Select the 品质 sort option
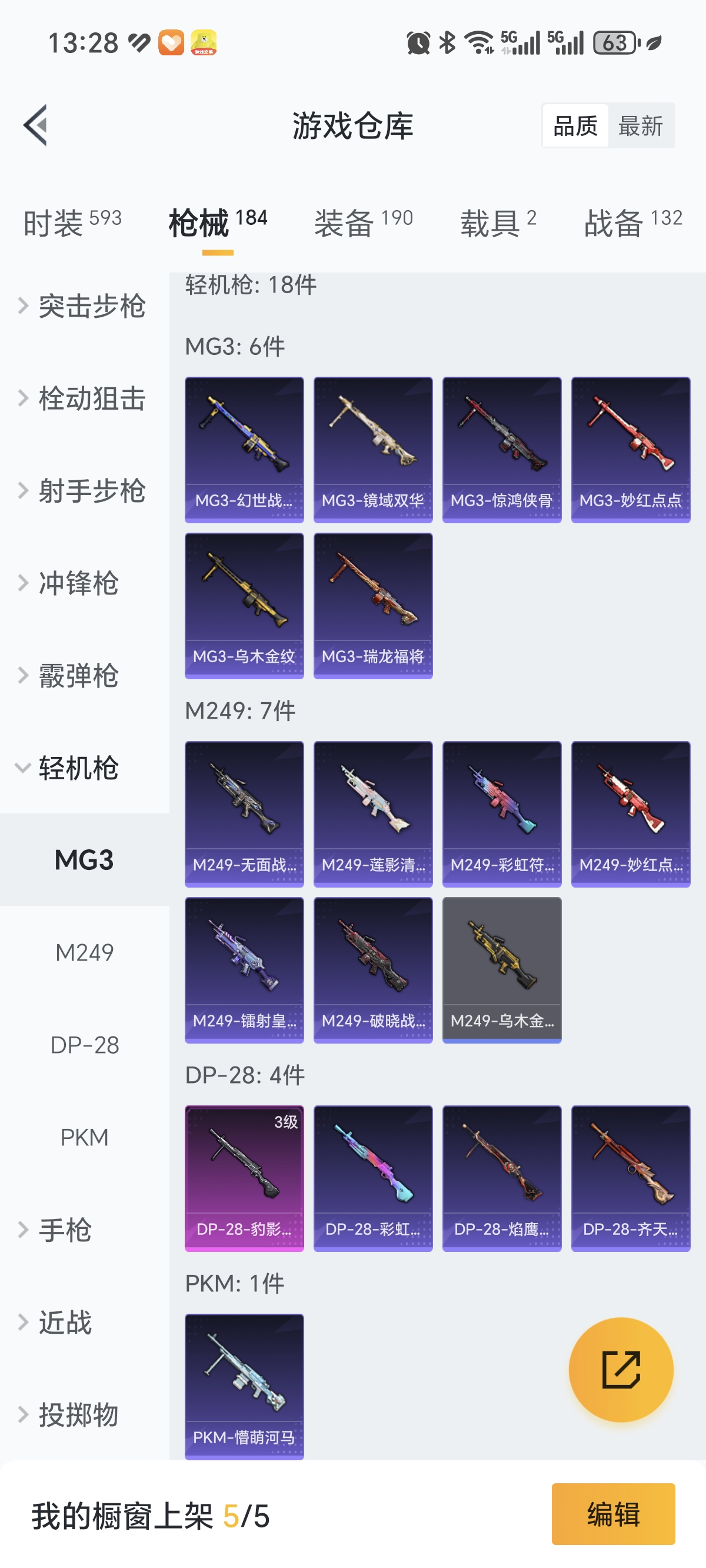This screenshot has width=706, height=1568. tap(575, 126)
